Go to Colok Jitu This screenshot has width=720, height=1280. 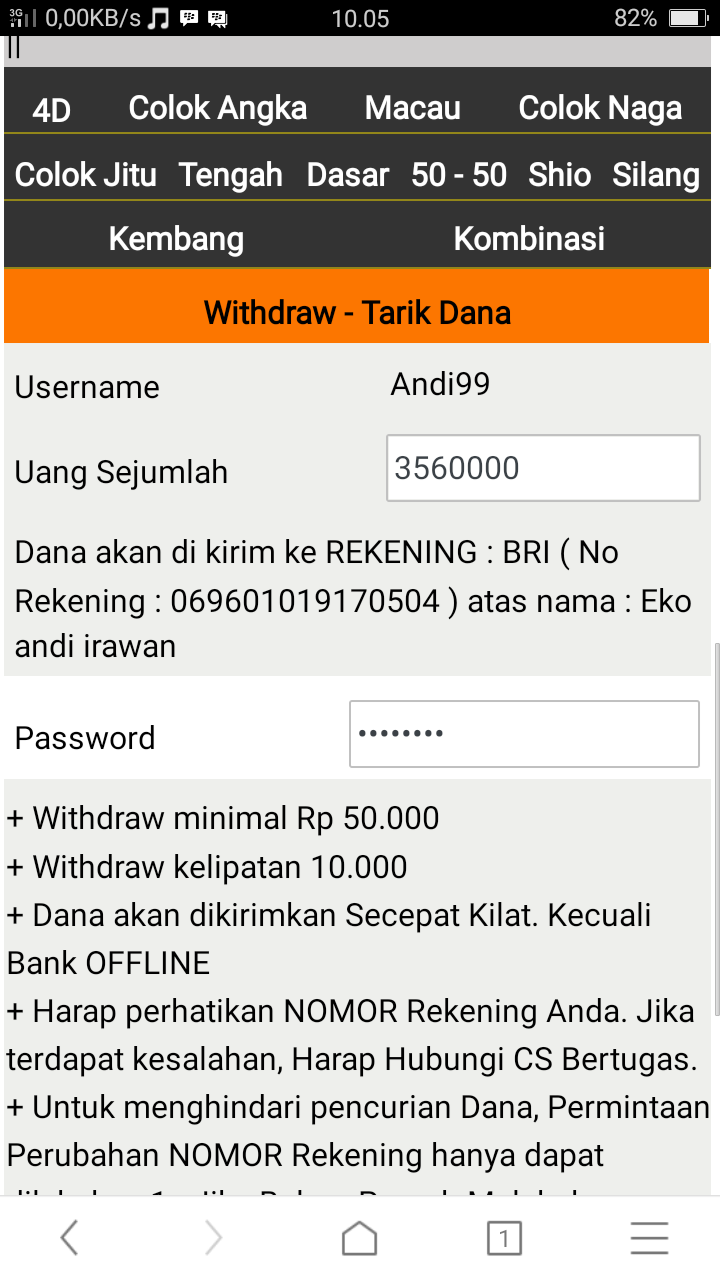click(86, 175)
